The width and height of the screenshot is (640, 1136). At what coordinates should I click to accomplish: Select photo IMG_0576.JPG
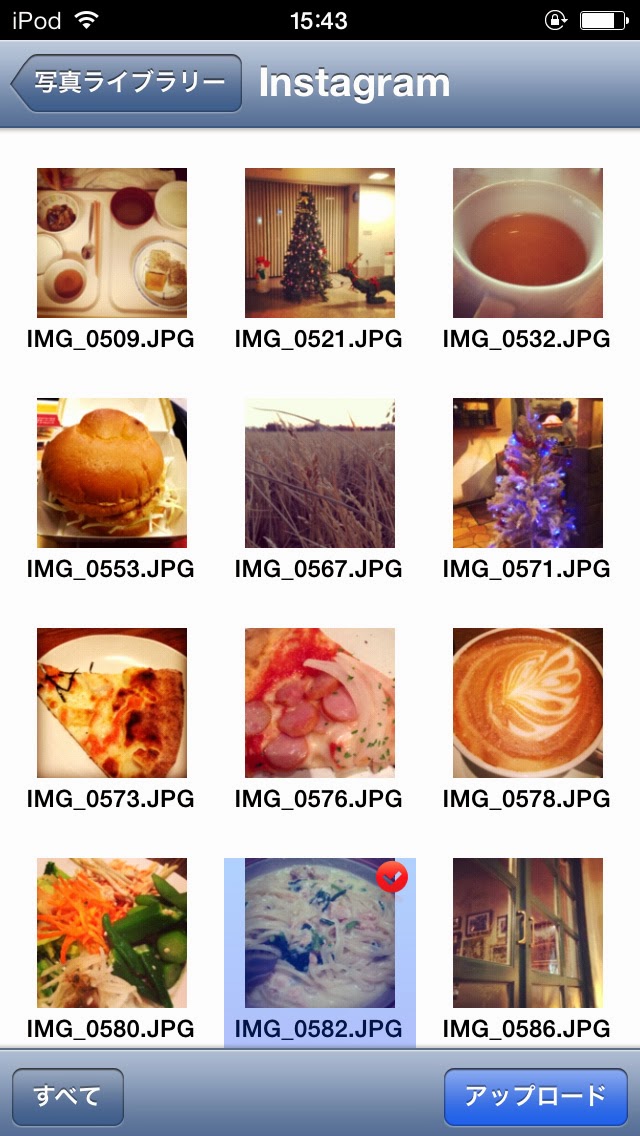pos(320,703)
